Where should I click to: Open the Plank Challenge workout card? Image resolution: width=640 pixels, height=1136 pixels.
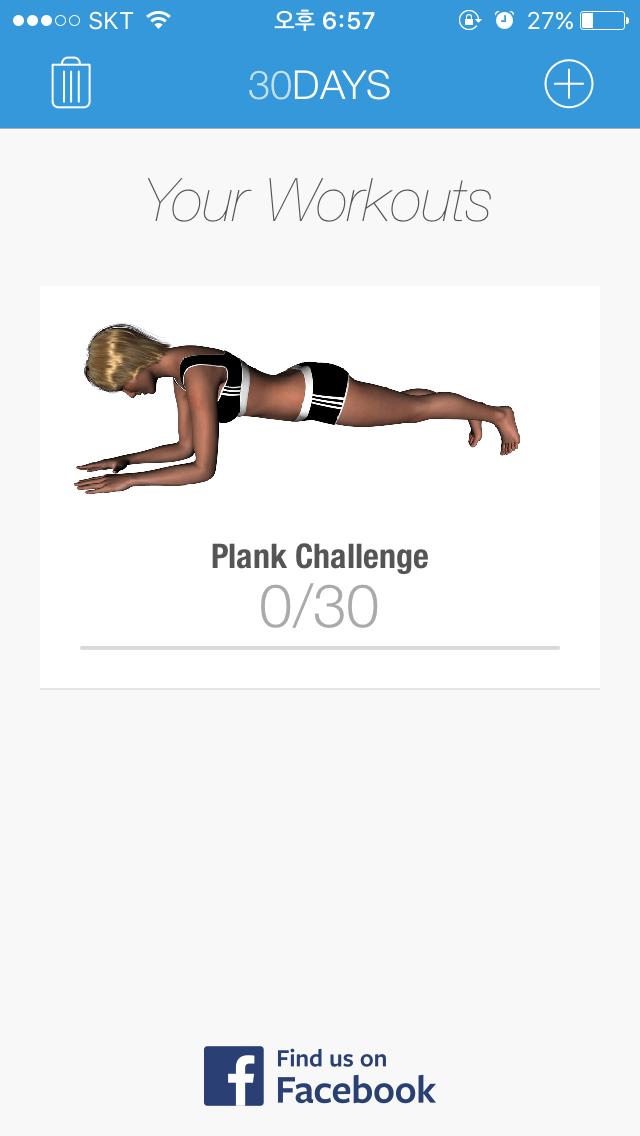coord(320,487)
